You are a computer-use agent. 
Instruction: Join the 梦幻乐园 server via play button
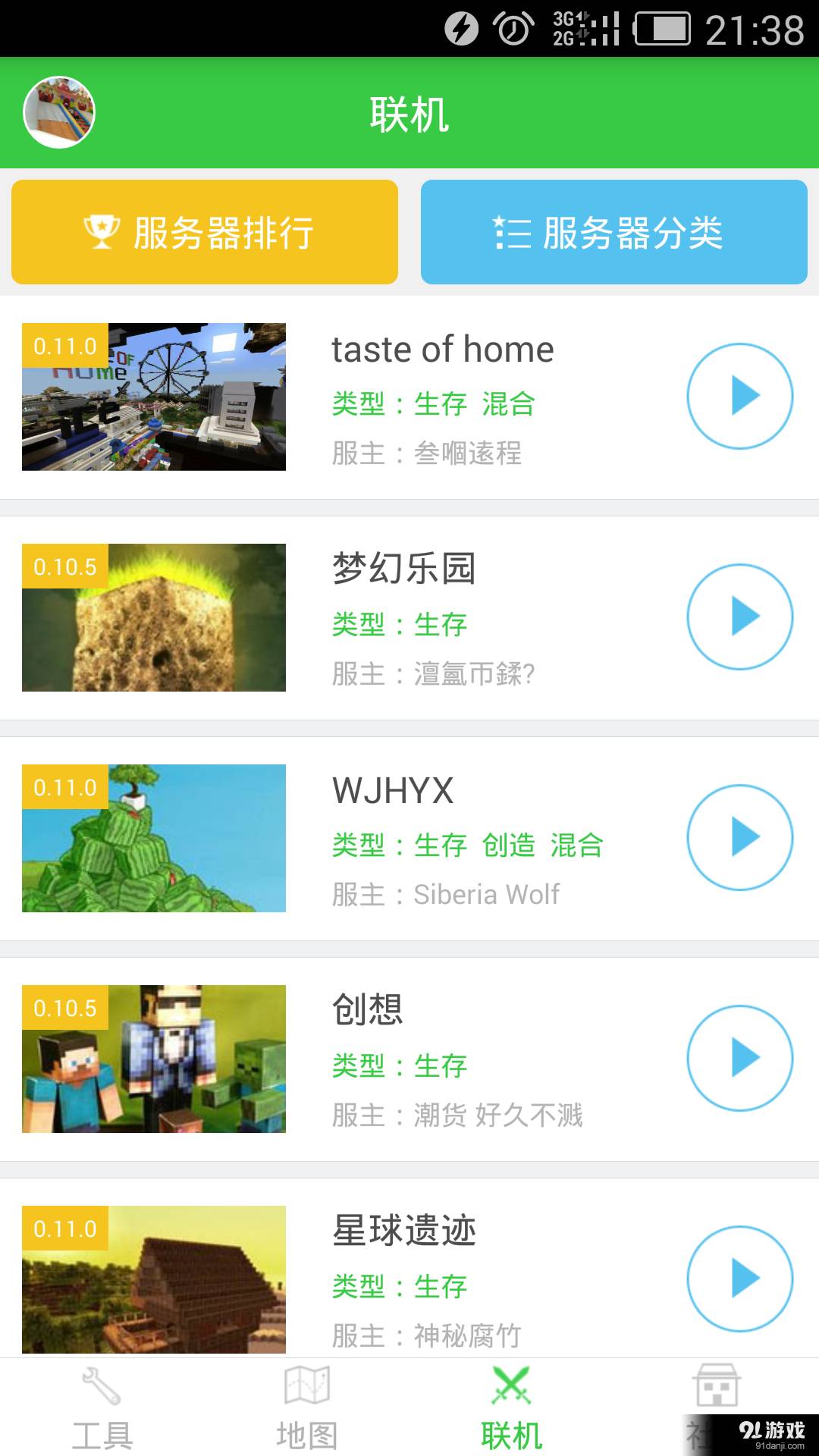pos(739,617)
